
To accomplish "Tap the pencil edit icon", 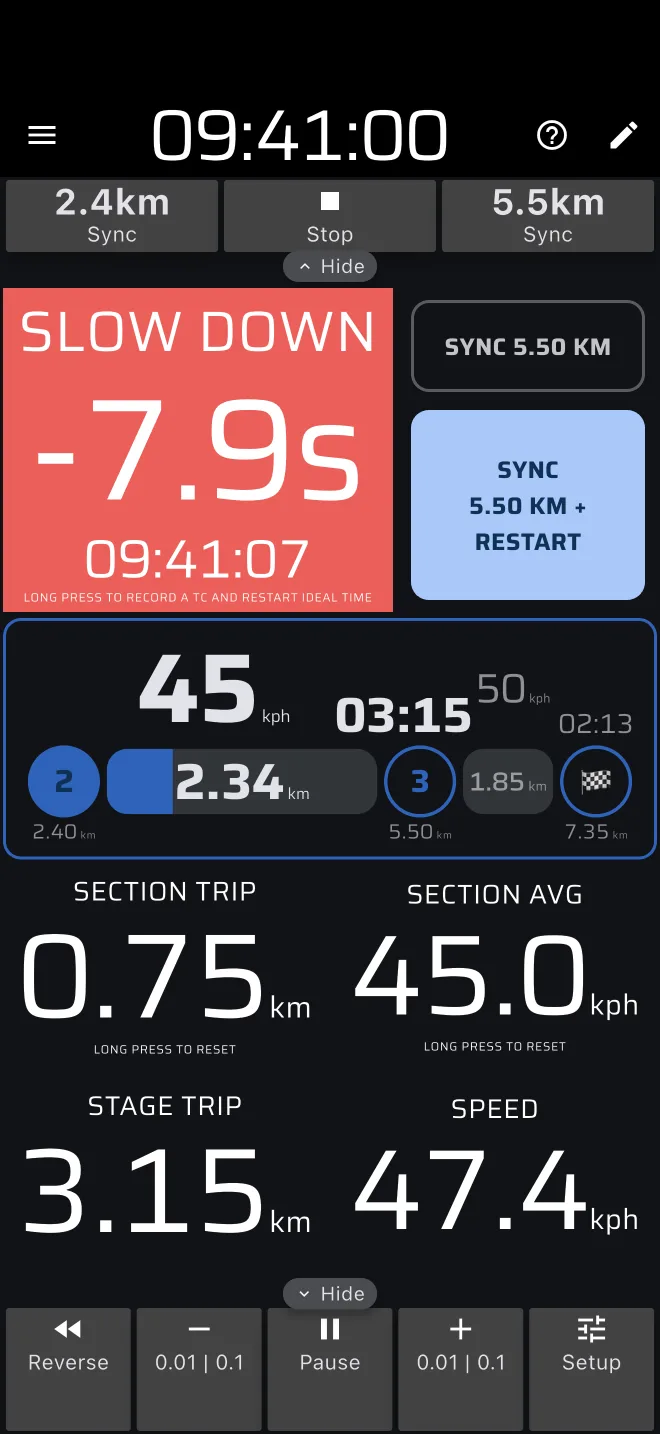I will pos(624,136).
